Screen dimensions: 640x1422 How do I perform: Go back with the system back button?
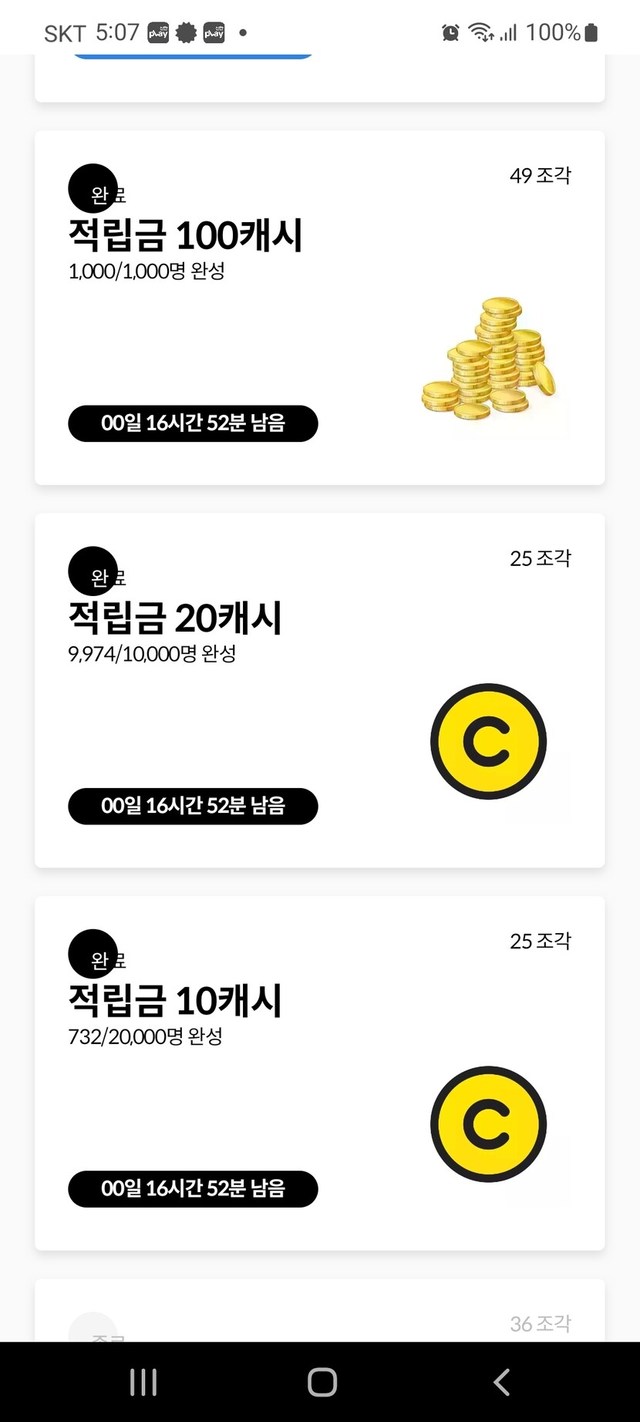point(502,1382)
